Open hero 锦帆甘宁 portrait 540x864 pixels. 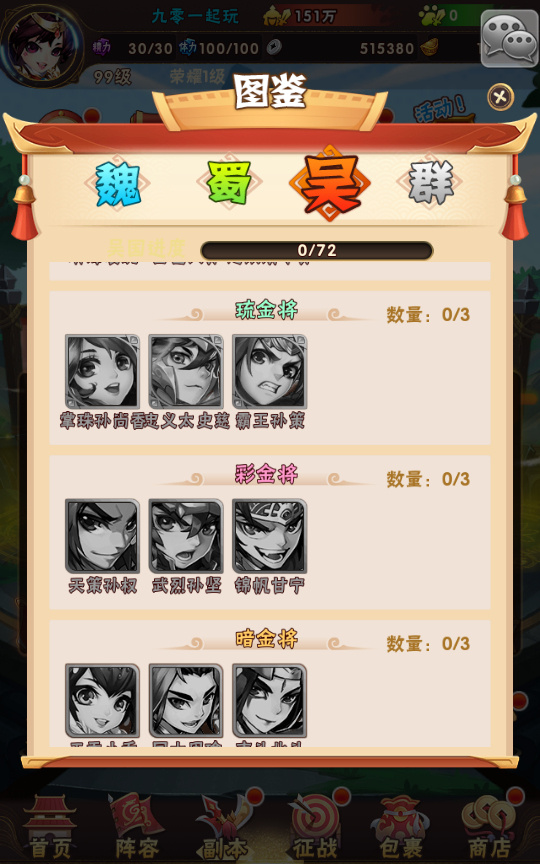270,536
